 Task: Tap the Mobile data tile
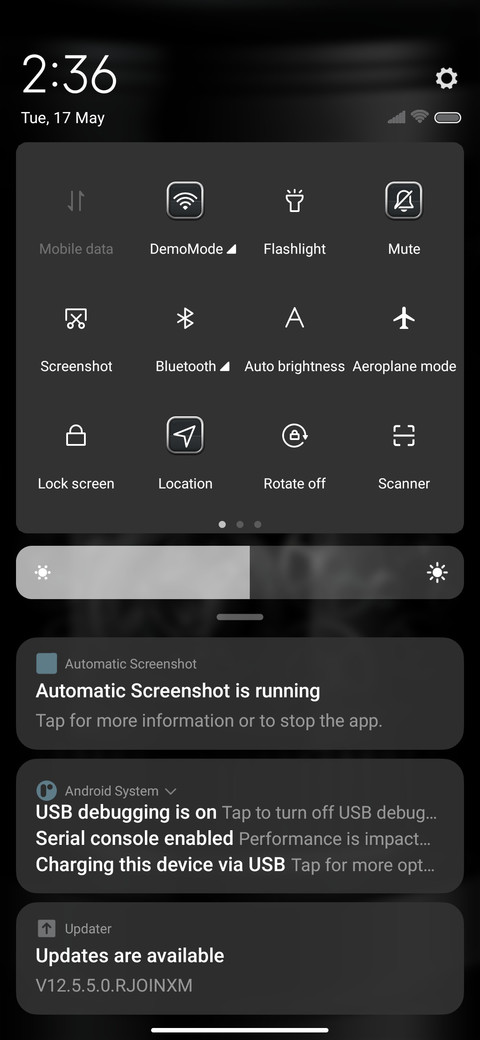click(76, 200)
